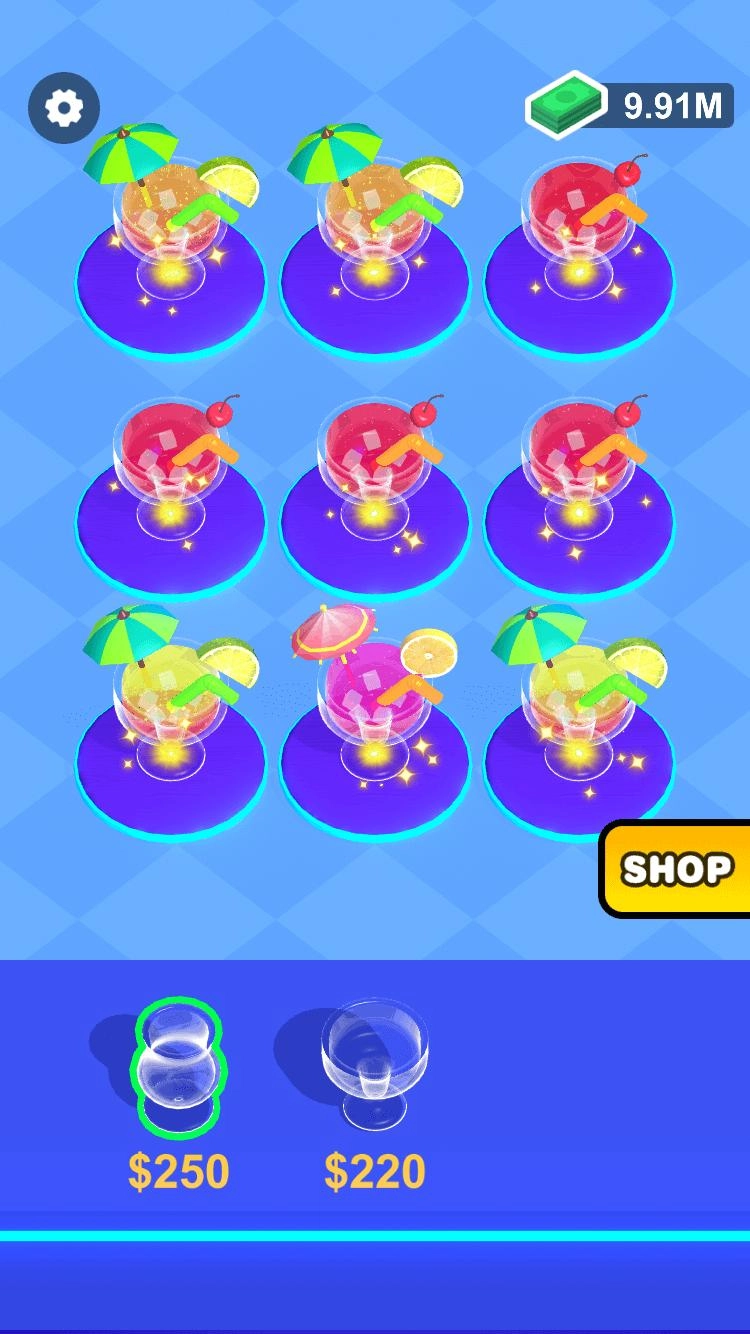Buy the $220 wide glass

[374, 1062]
